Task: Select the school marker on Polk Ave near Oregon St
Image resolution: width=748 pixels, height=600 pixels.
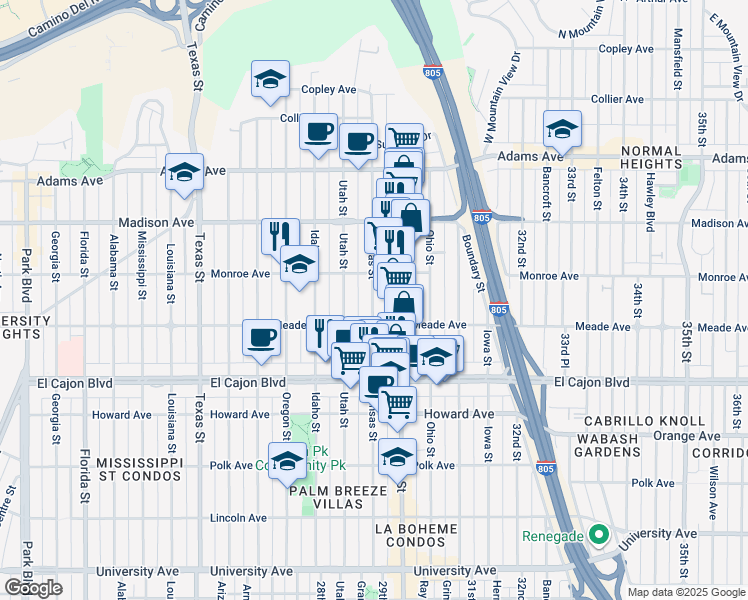Action: click(x=288, y=461)
